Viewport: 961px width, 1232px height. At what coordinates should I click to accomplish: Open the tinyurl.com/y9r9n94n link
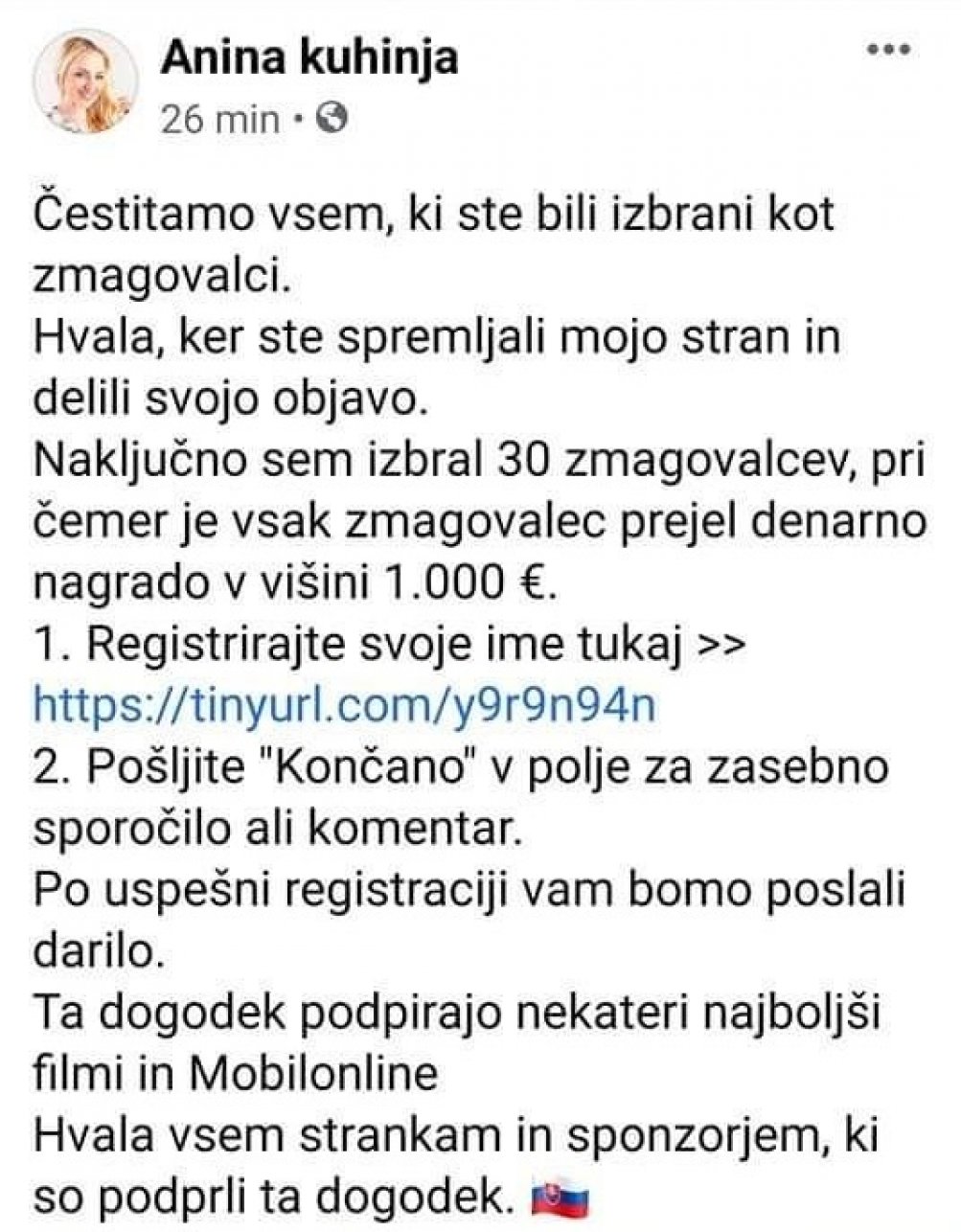click(345, 704)
